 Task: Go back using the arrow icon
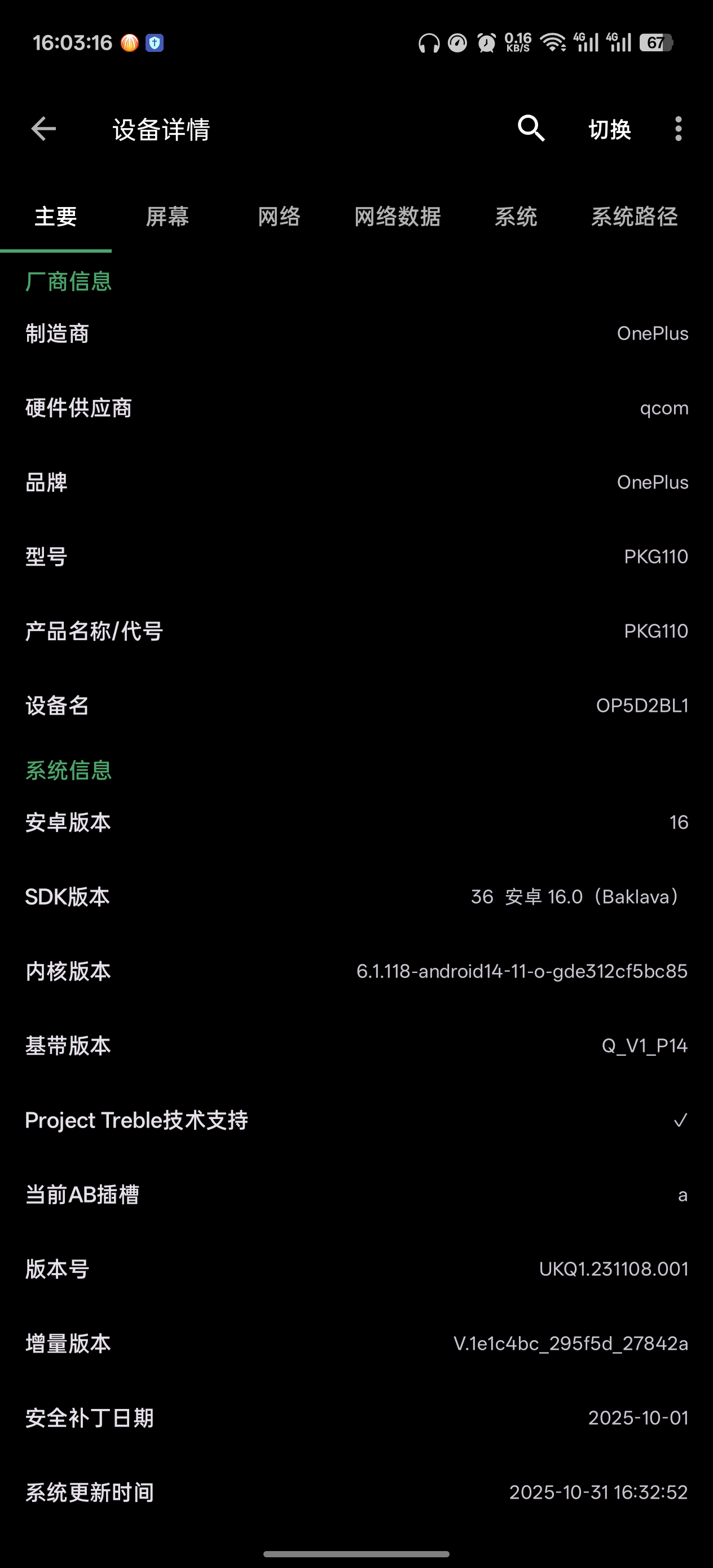[43, 129]
